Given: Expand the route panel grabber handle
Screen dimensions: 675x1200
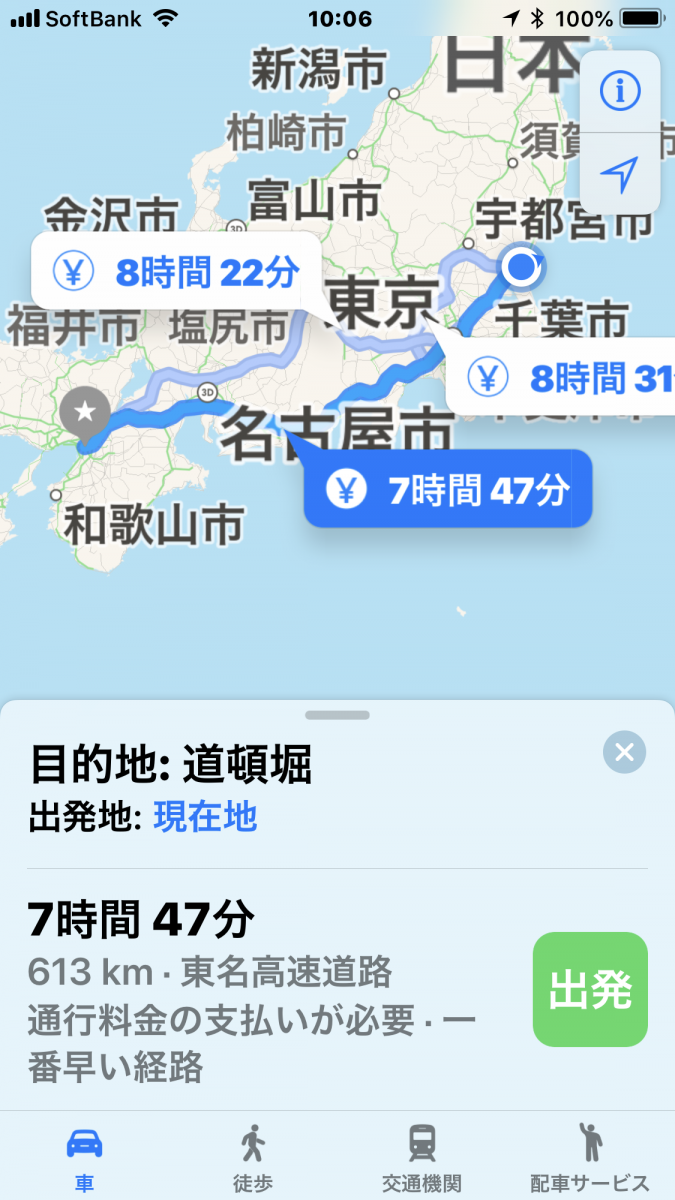Looking at the screenshot, I should pyautogui.click(x=337, y=715).
